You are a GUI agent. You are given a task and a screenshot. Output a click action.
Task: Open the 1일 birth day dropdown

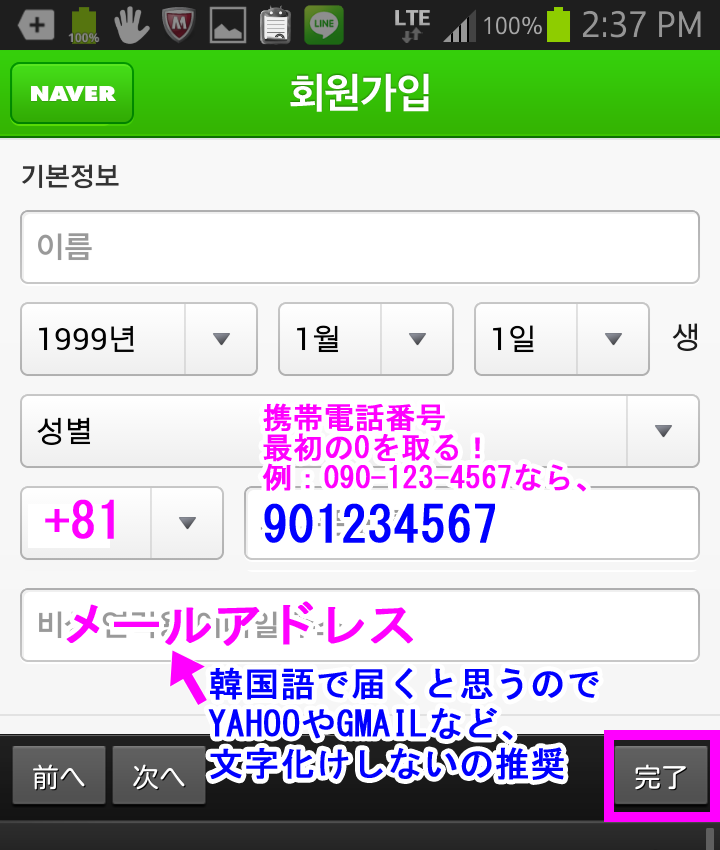(562, 339)
